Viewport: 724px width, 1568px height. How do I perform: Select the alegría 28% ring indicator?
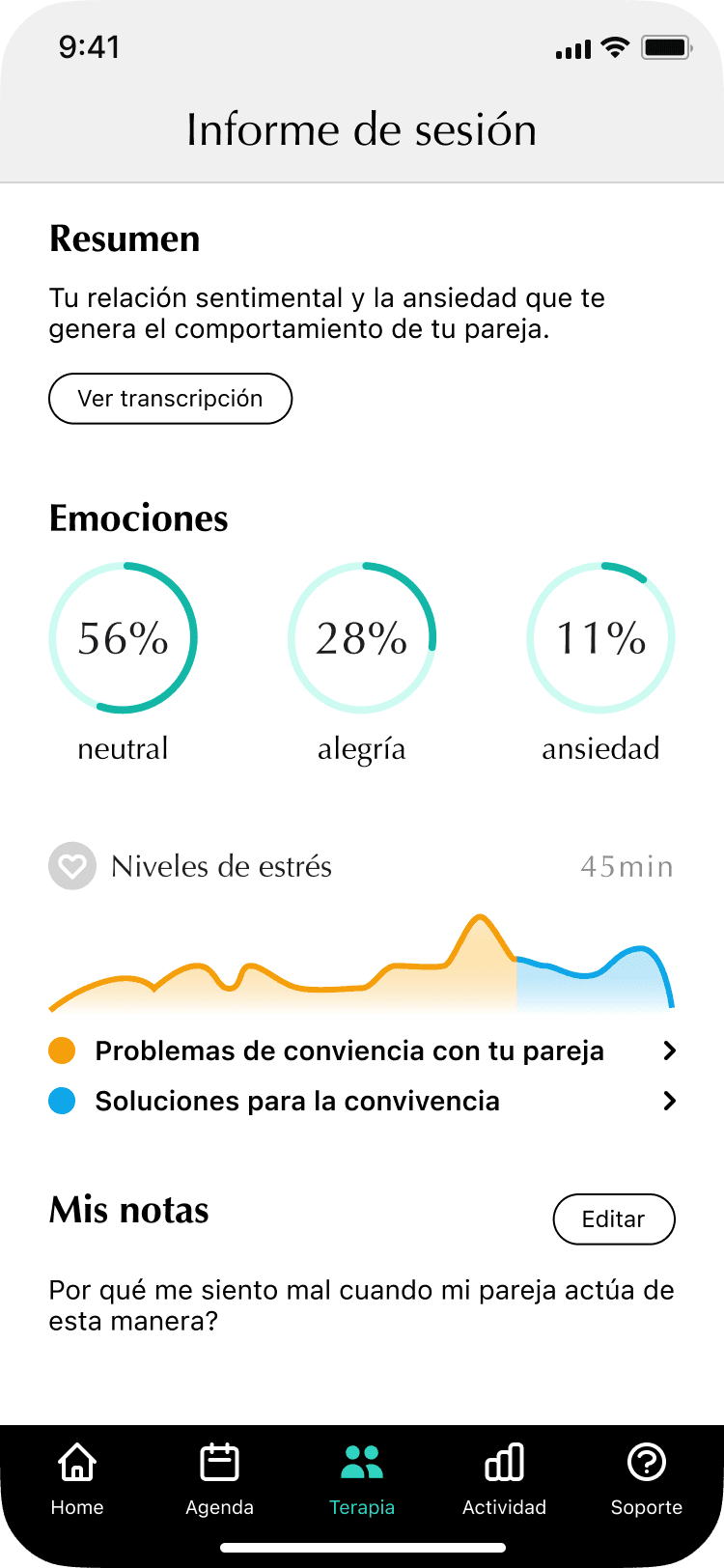(x=361, y=637)
